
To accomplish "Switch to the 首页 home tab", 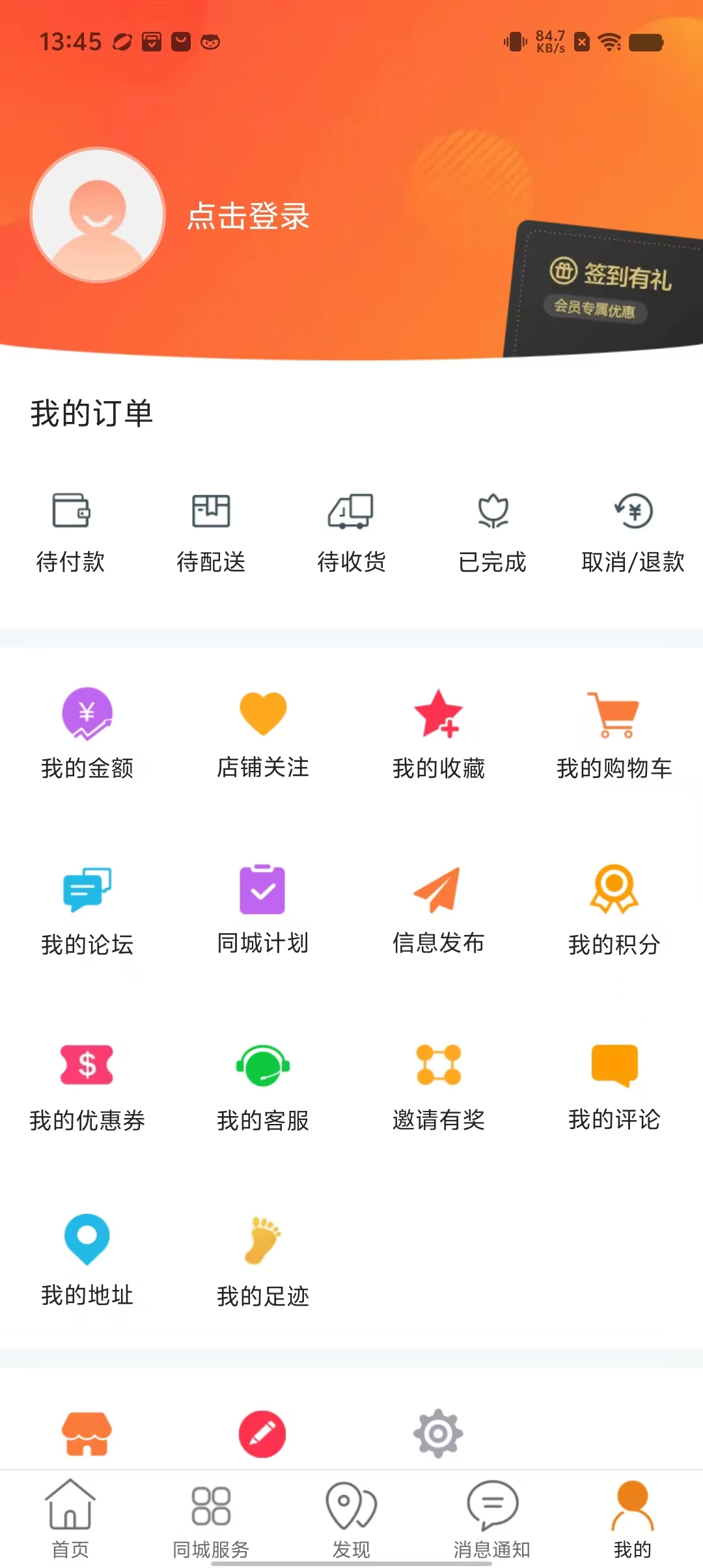I will pyautogui.click(x=70, y=1519).
